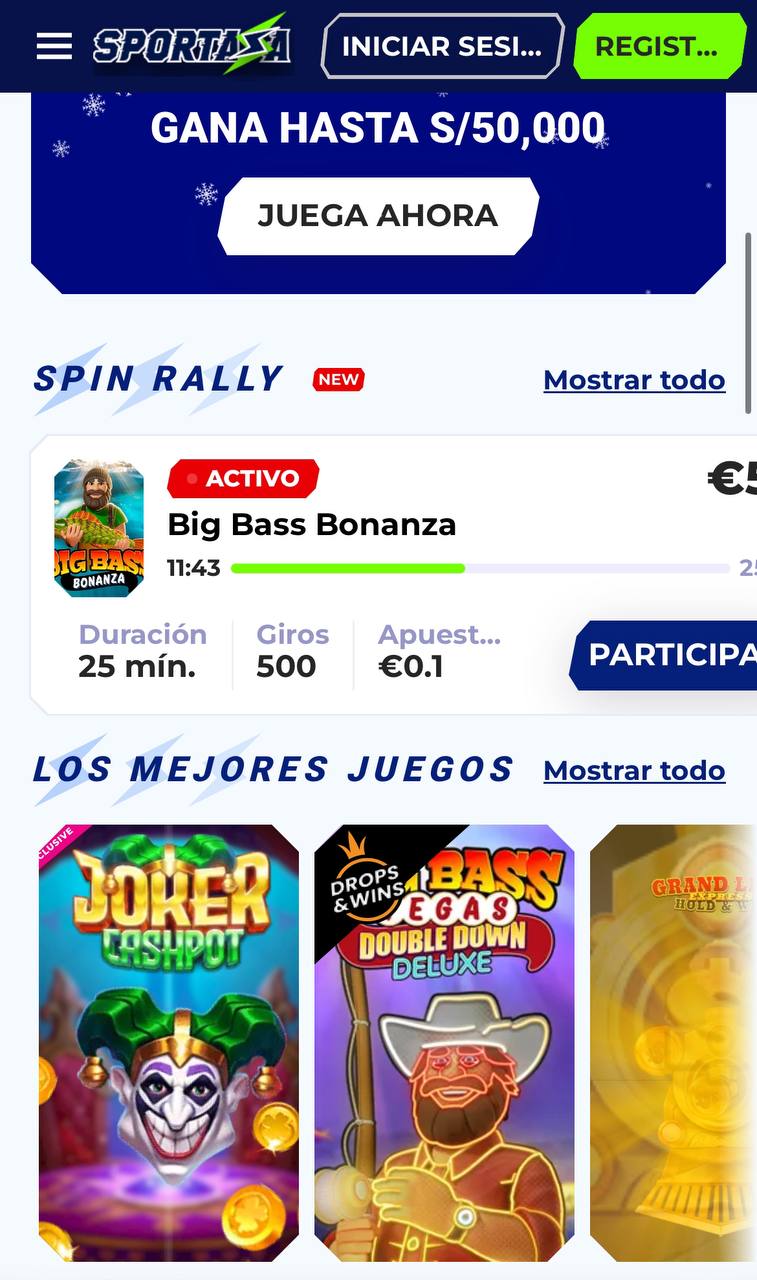The height and width of the screenshot is (1280, 757).
Task: Open the hamburger navigation menu
Action: click(x=53, y=46)
